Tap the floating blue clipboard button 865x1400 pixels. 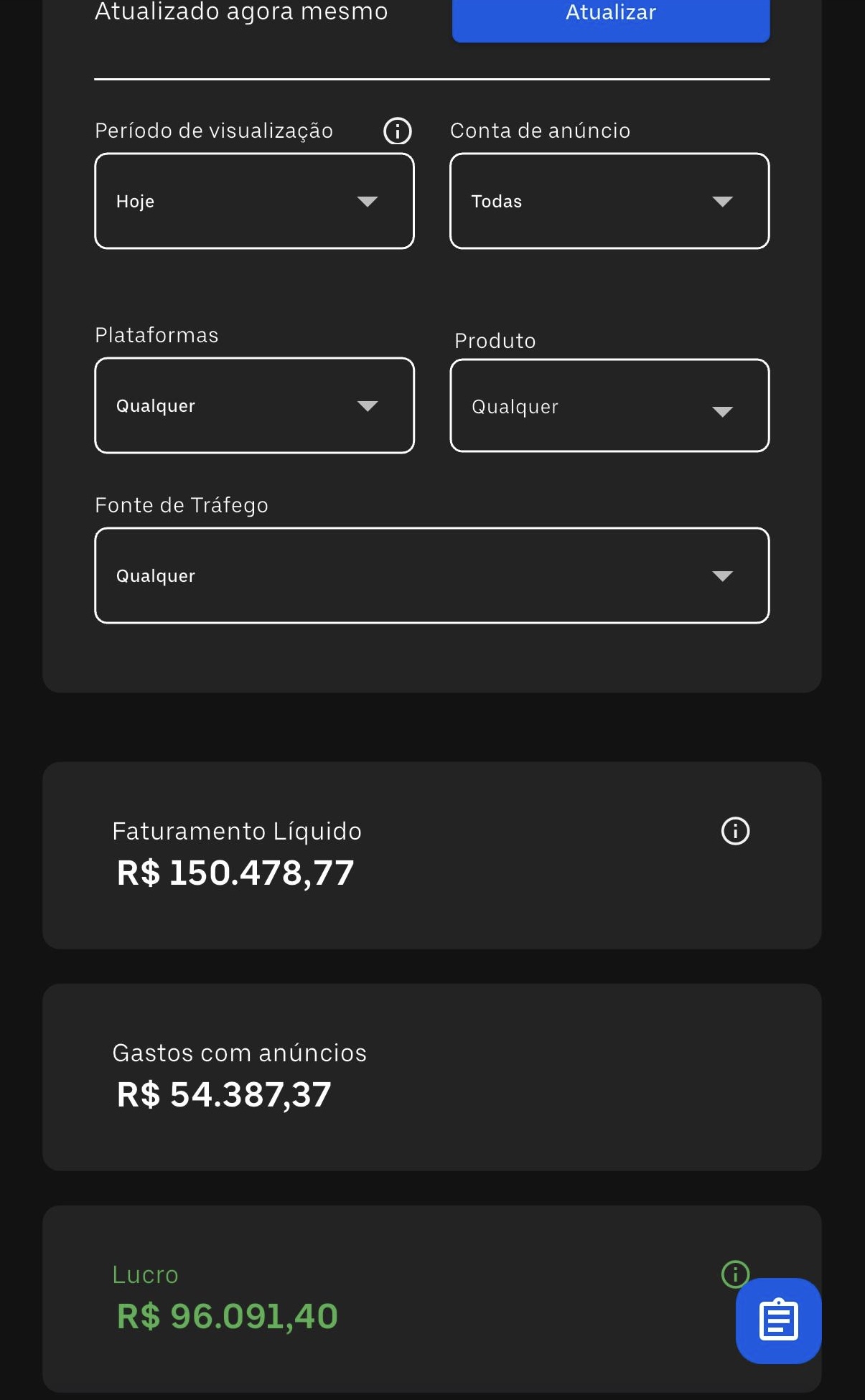pos(778,1320)
